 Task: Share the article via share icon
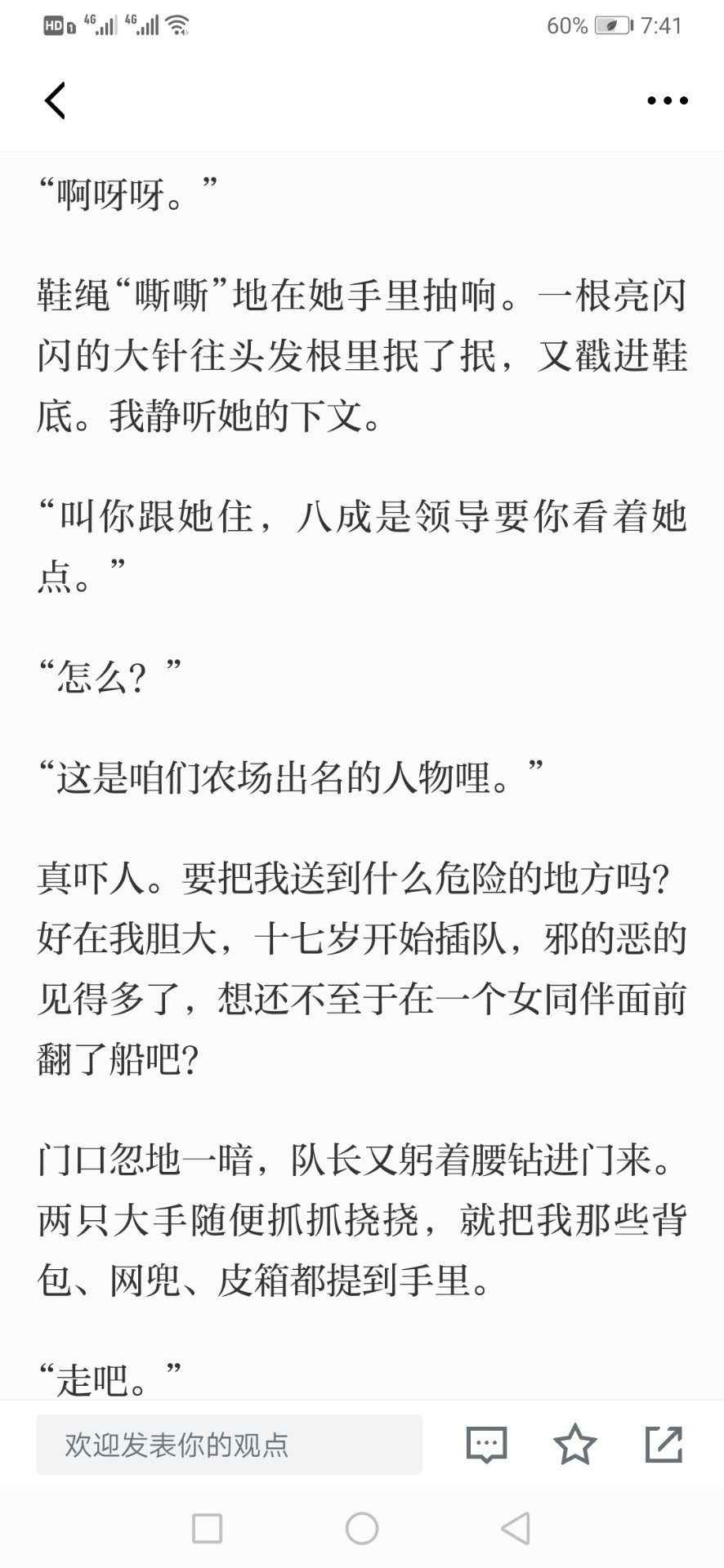click(x=664, y=1444)
